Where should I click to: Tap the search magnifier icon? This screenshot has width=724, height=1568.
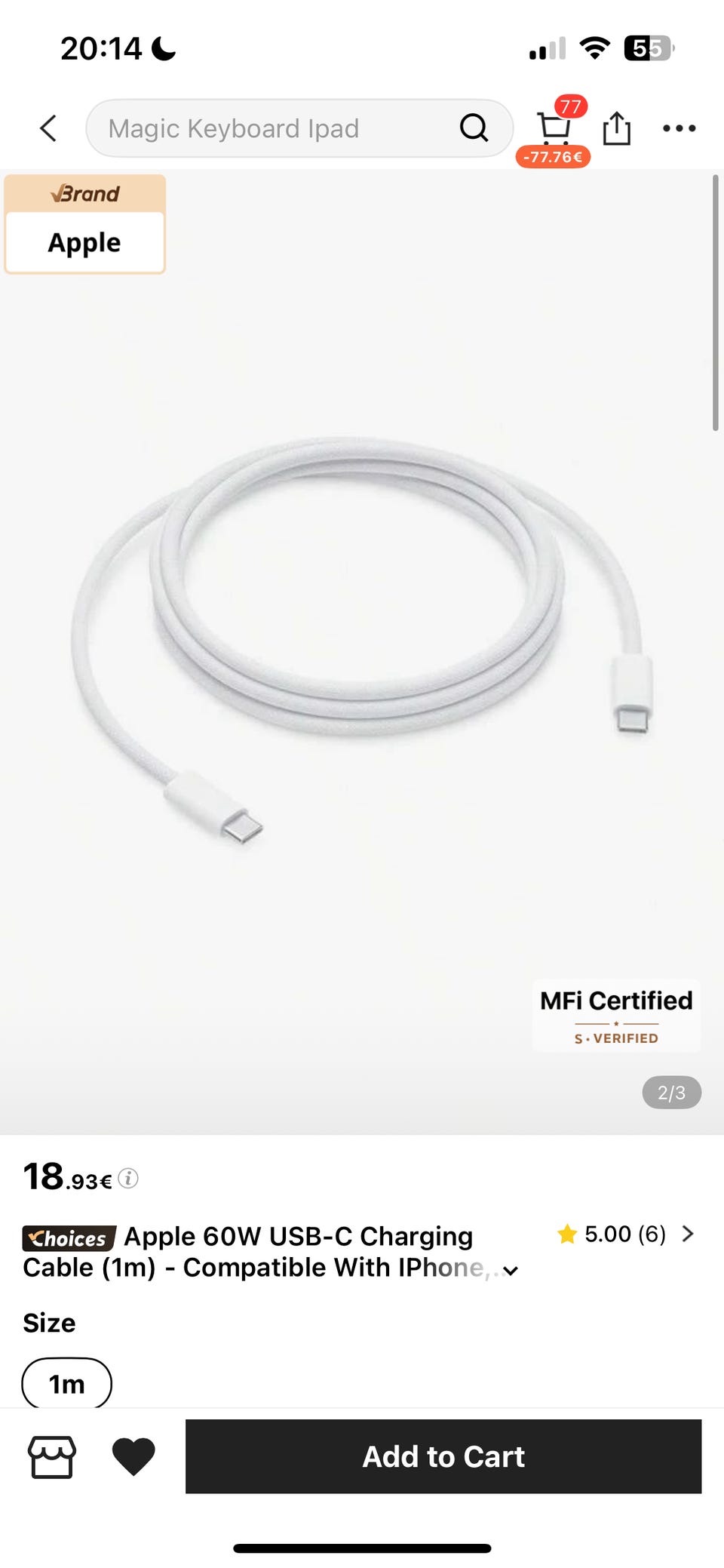tap(474, 128)
